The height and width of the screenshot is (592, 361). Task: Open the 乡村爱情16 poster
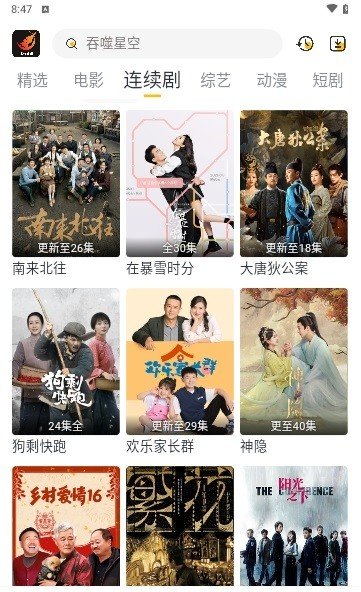pos(66,526)
